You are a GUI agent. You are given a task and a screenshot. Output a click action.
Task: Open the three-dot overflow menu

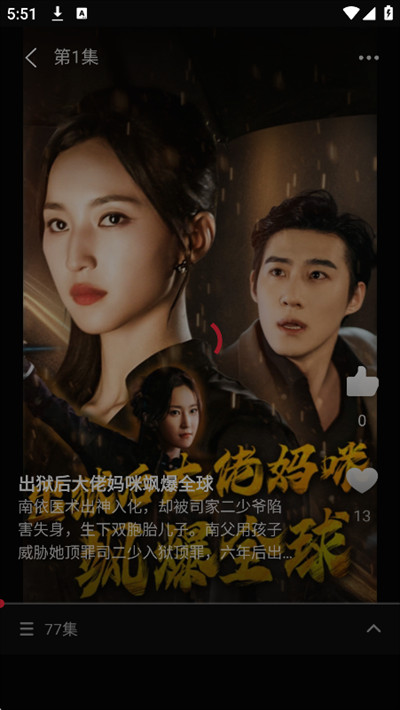pos(369,58)
